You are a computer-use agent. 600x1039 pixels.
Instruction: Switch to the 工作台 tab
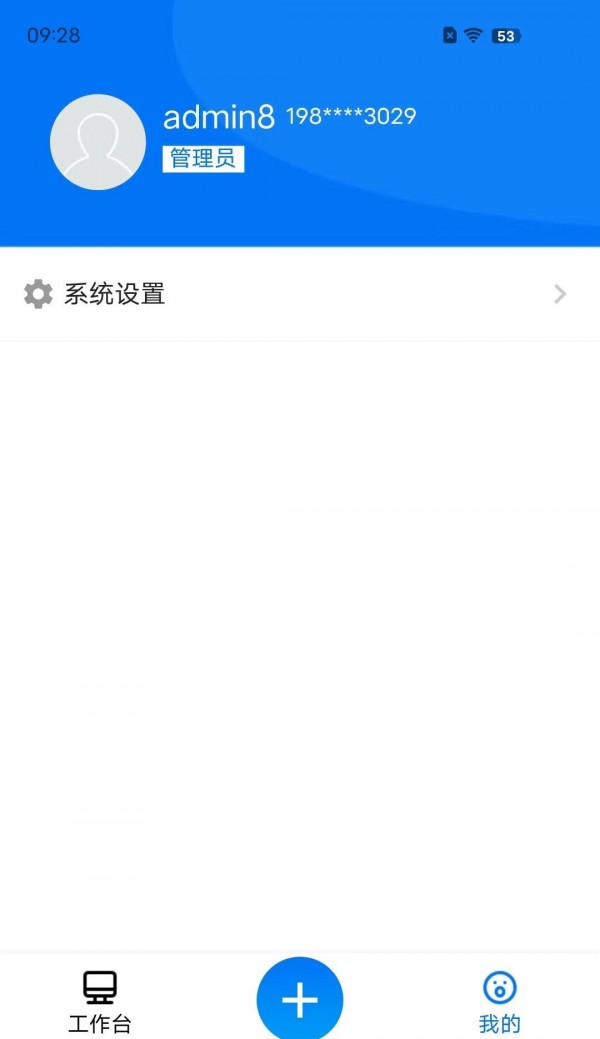tap(99, 1001)
